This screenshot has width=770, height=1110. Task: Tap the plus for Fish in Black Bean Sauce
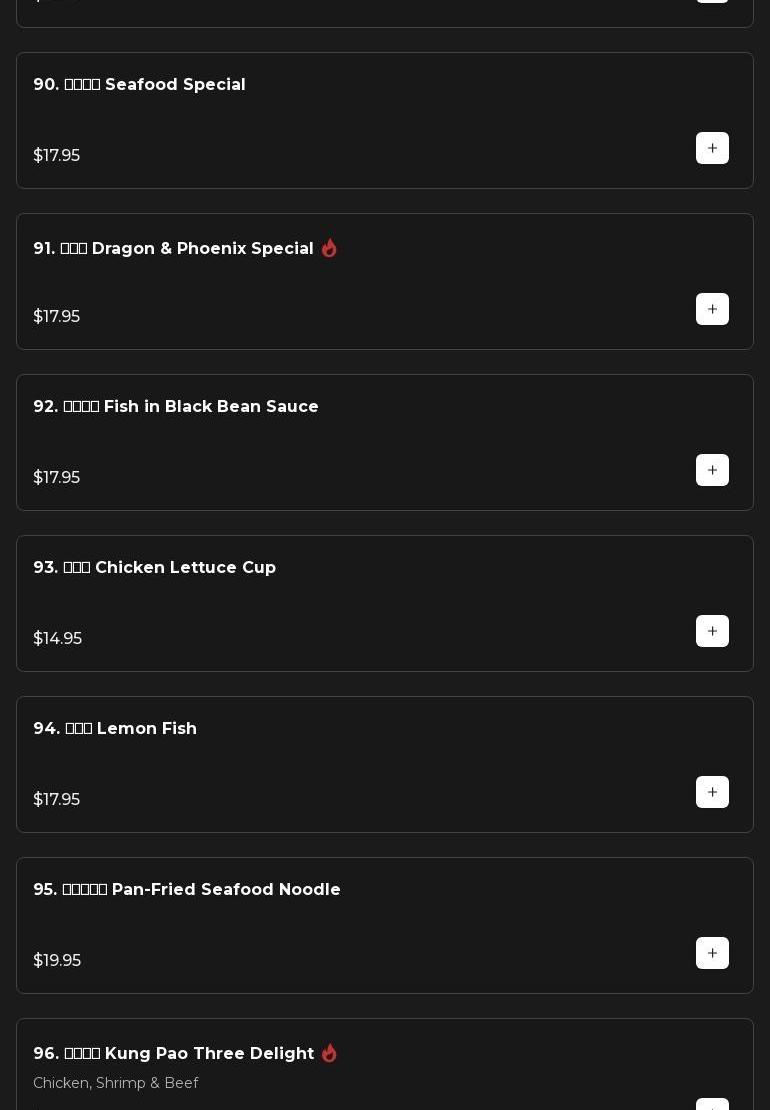click(x=712, y=471)
